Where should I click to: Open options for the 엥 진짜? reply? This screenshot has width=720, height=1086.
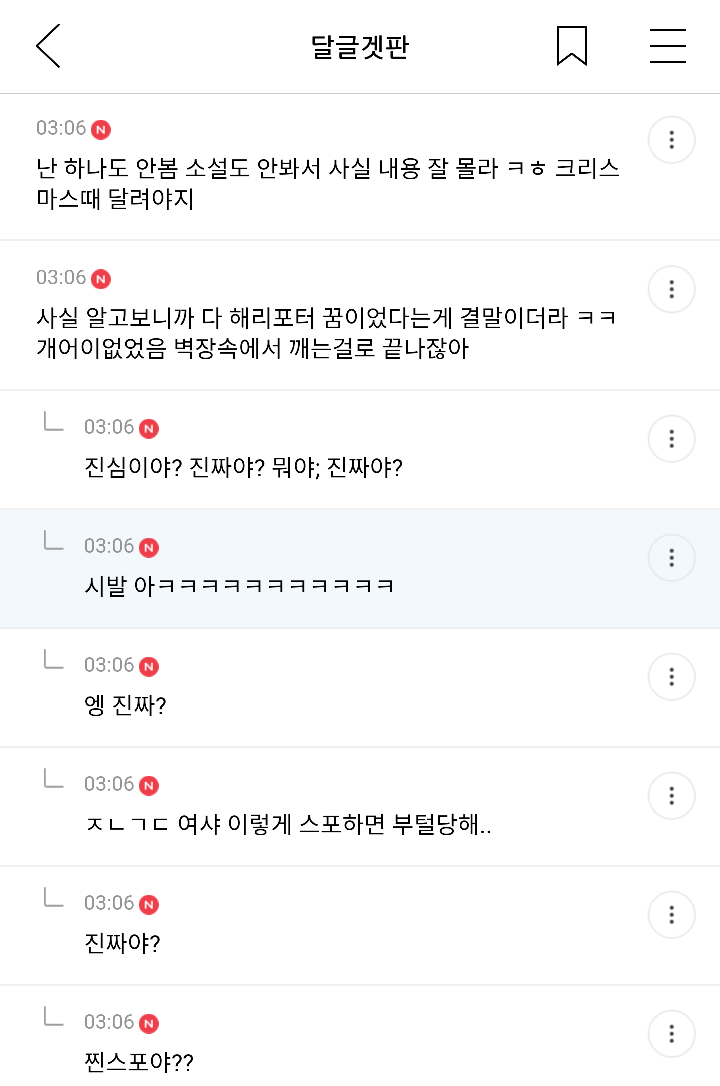click(x=672, y=677)
